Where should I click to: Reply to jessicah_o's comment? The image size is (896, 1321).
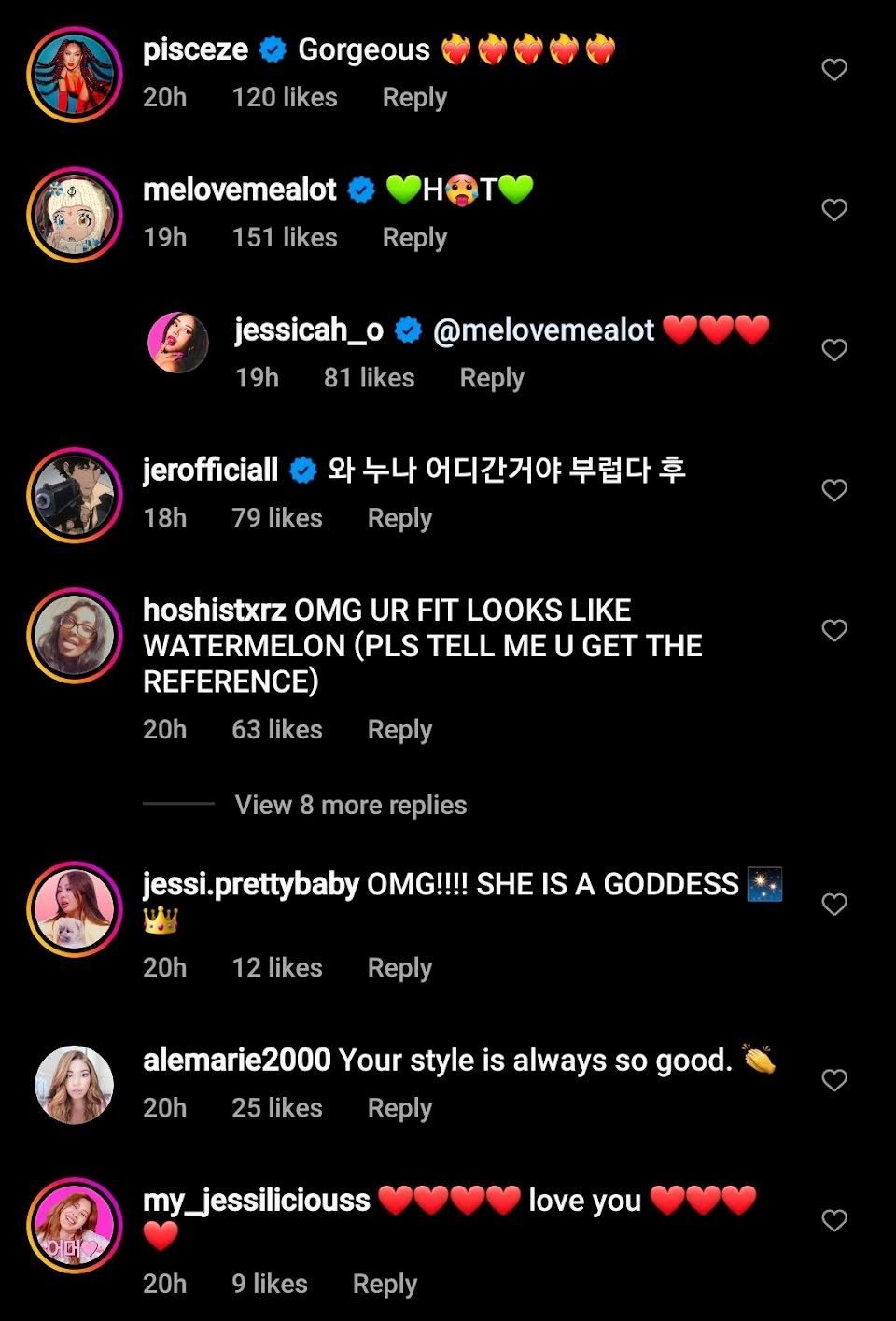[492, 378]
